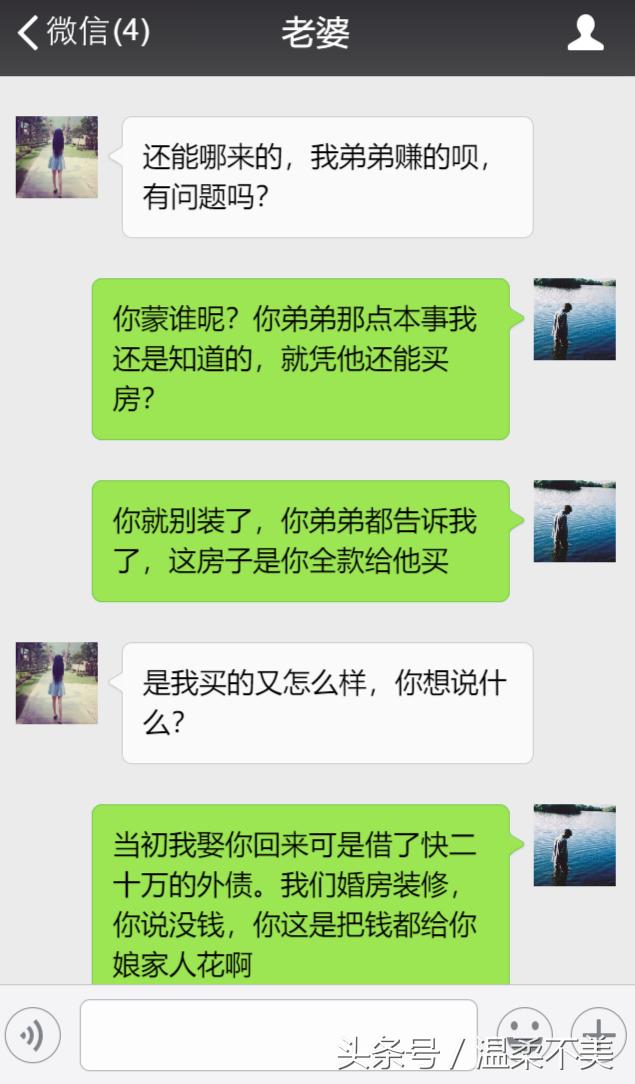Open the wife's avatar beside 还能哪来的 message
This screenshot has height=1084, width=635.
click(x=57, y=157)
